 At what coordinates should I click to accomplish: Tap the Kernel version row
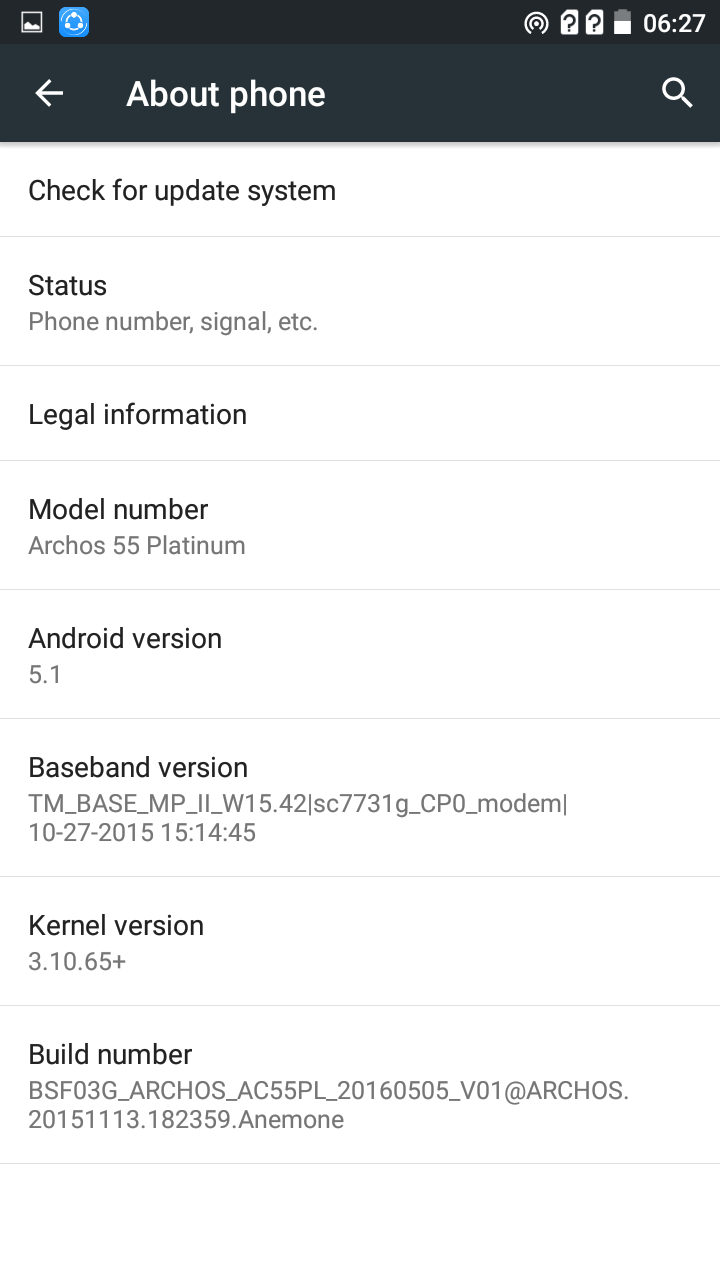pos(360,942)
